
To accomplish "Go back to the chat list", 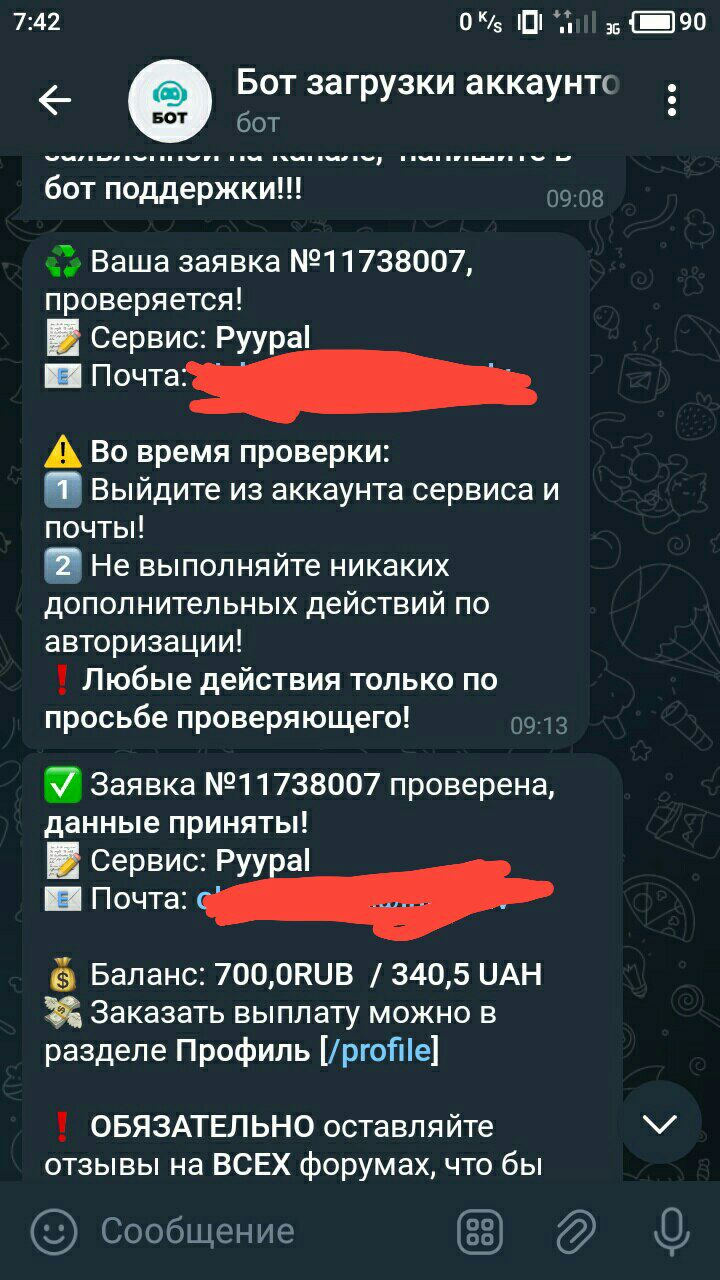I will click(54, 100).
